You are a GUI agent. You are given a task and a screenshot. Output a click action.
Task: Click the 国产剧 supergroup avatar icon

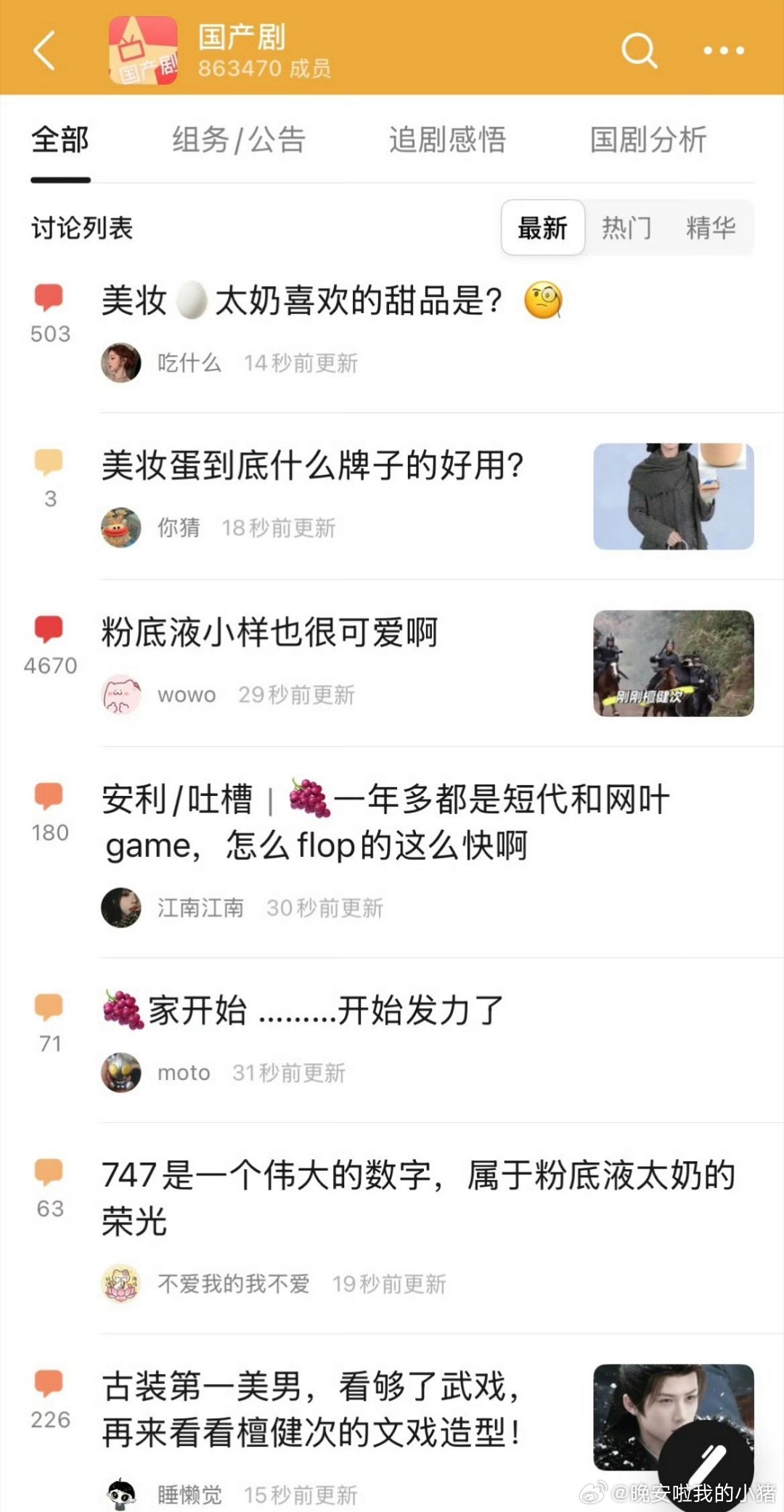tap(142, 51)
